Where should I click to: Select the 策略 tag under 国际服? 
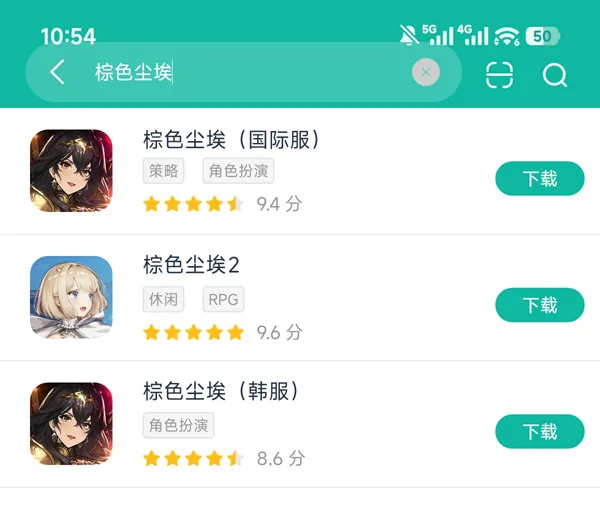pos(164,171)
